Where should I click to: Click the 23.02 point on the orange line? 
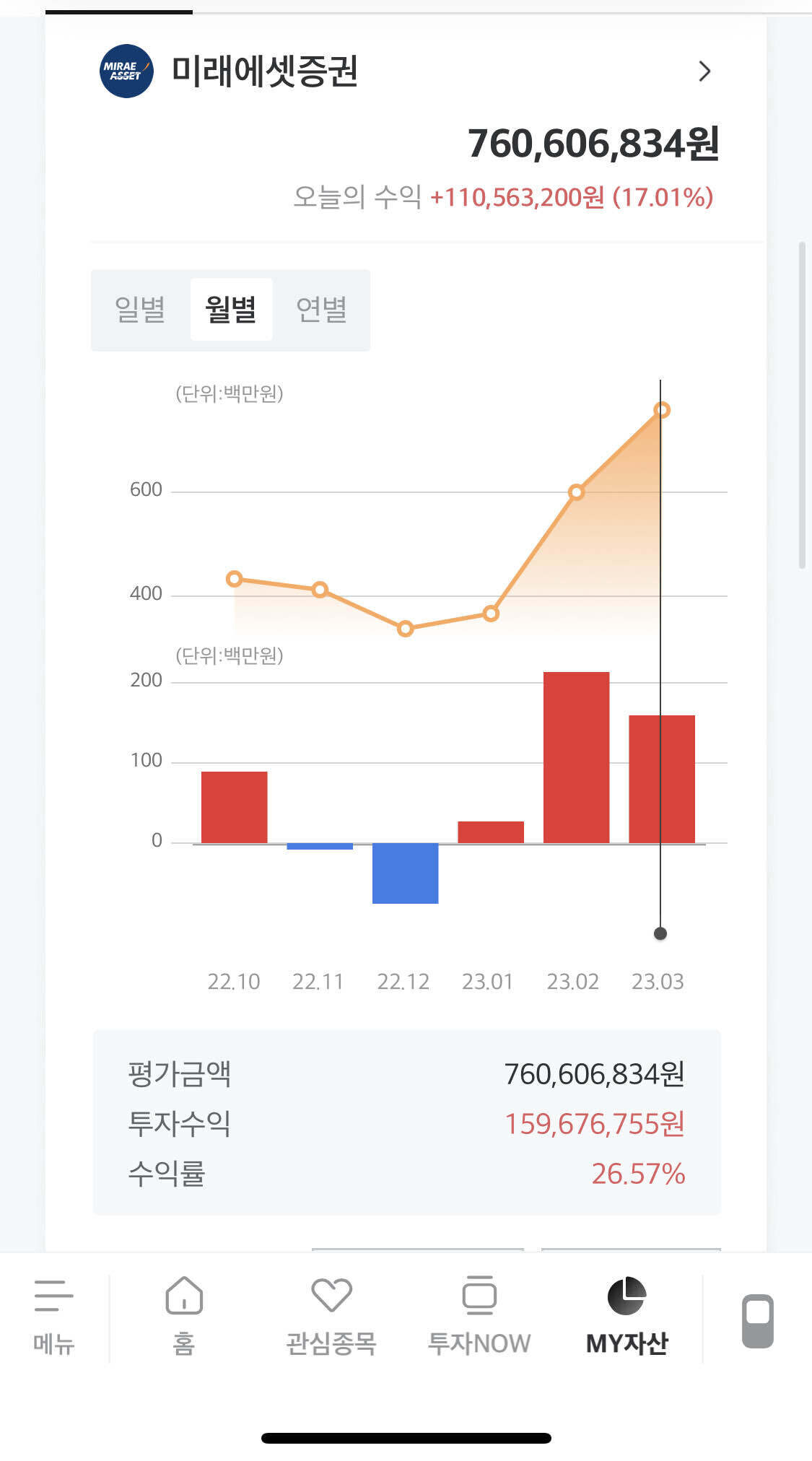point(576,491)
